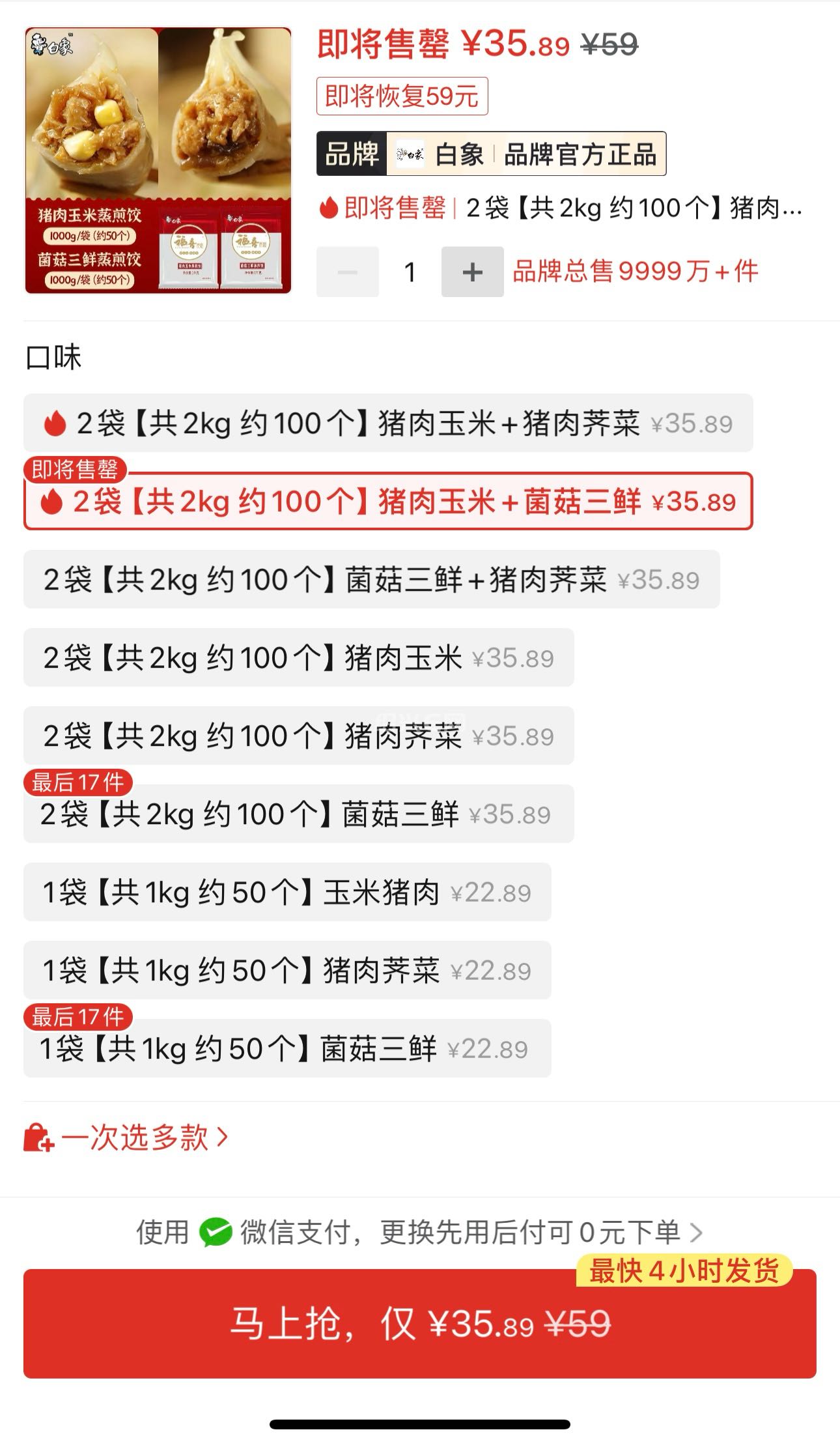Open 一次选多款 multi-select
Viewport: 840px width, 1445px height.
click(x=127, y=1137)
